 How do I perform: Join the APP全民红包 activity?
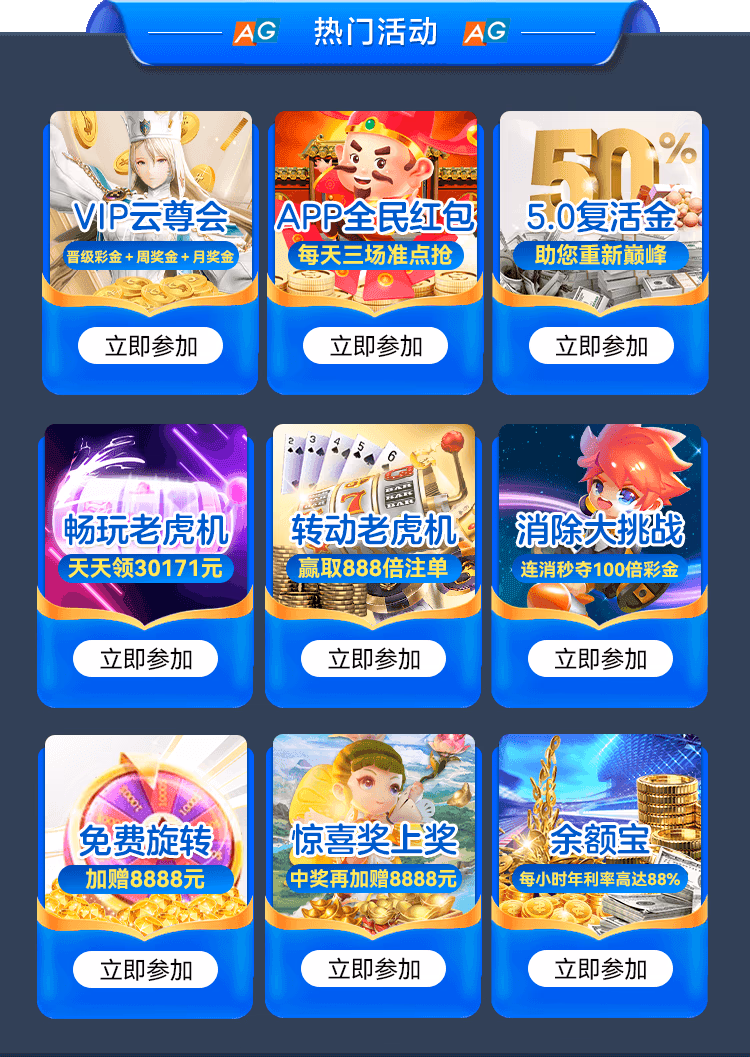[x=375, y=346]
